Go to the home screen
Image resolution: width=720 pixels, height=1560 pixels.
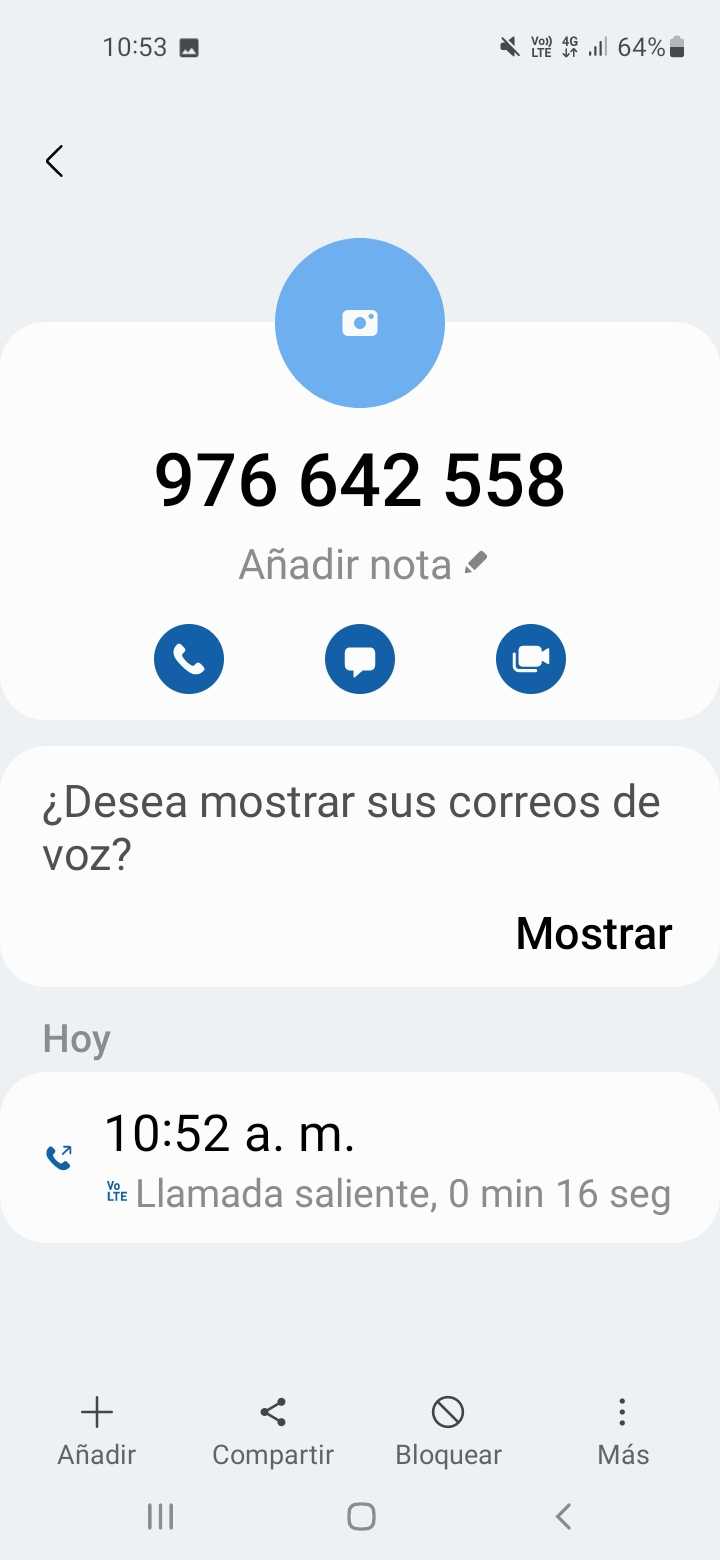pos(361,1516)
